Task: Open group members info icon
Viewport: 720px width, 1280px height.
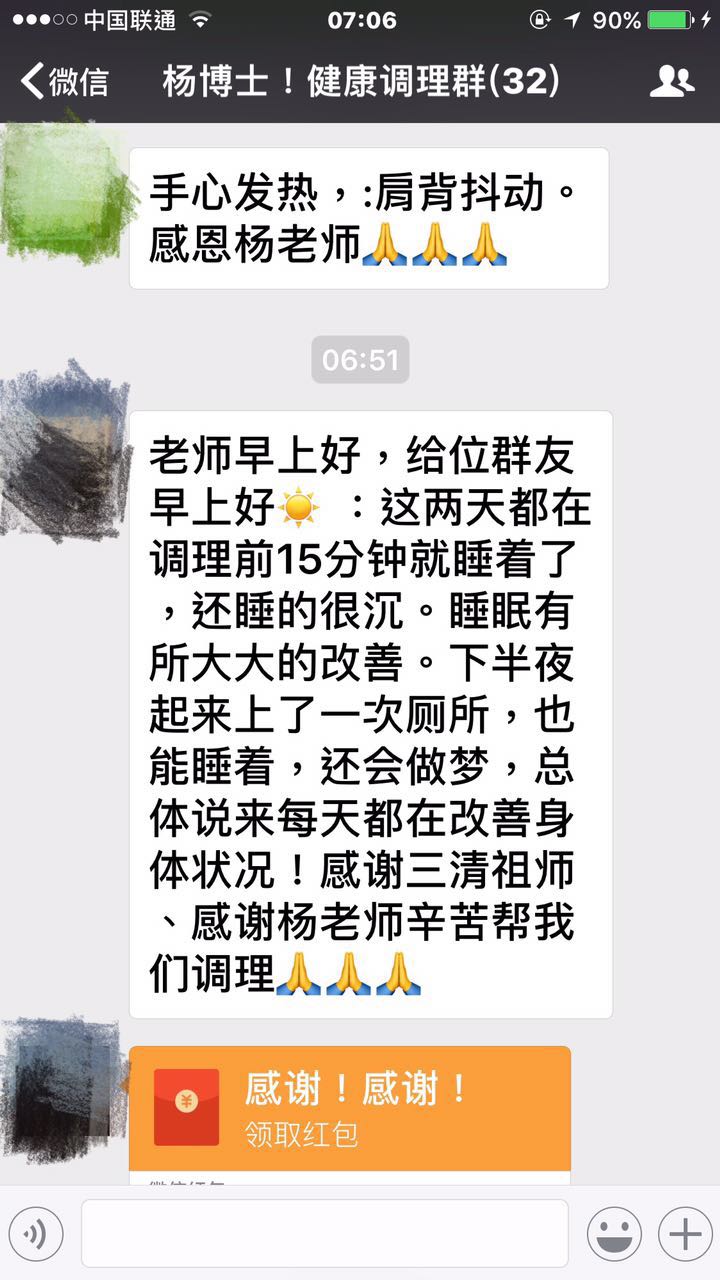Action: 671,81
